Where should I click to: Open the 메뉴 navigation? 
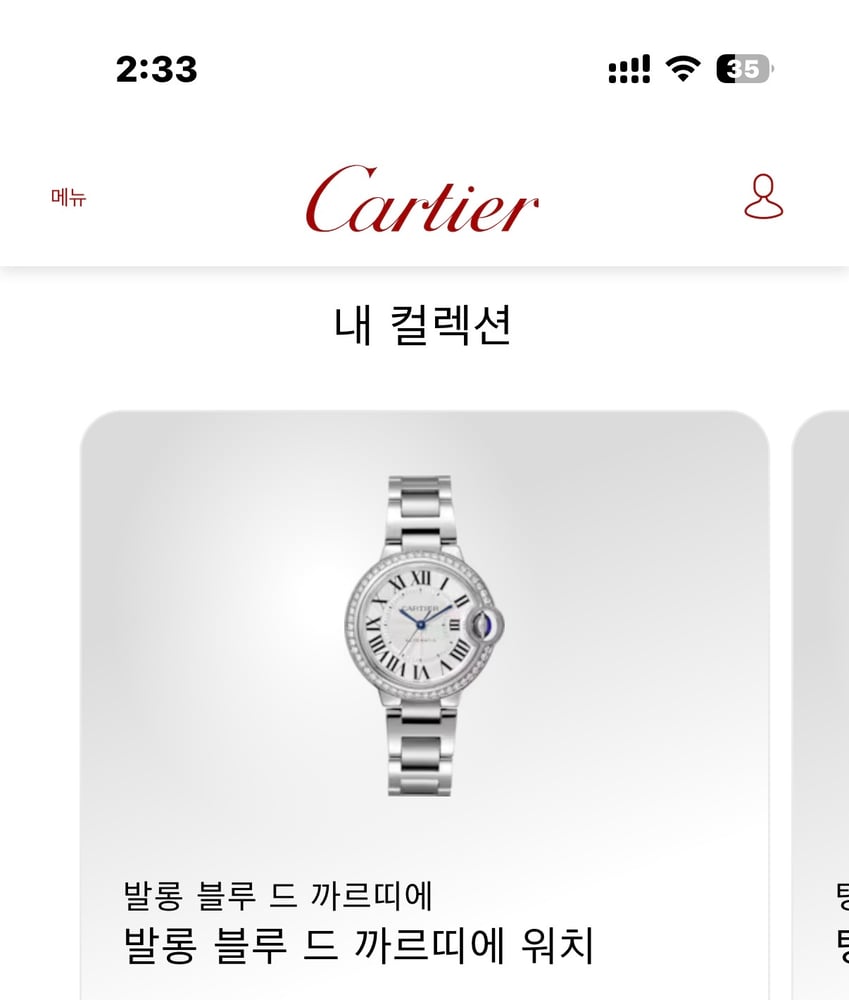point(68,198)
